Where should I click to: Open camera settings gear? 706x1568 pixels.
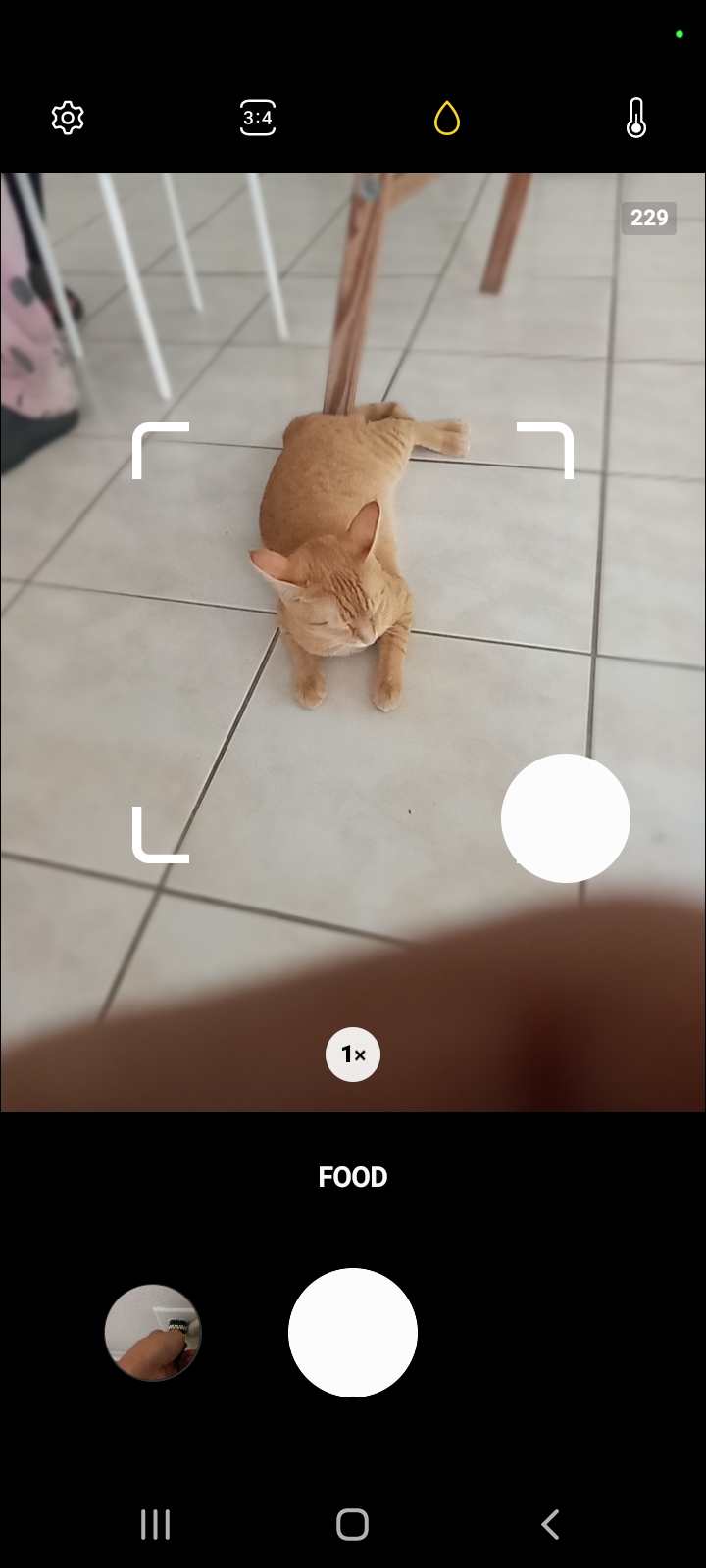coord(68,118)
